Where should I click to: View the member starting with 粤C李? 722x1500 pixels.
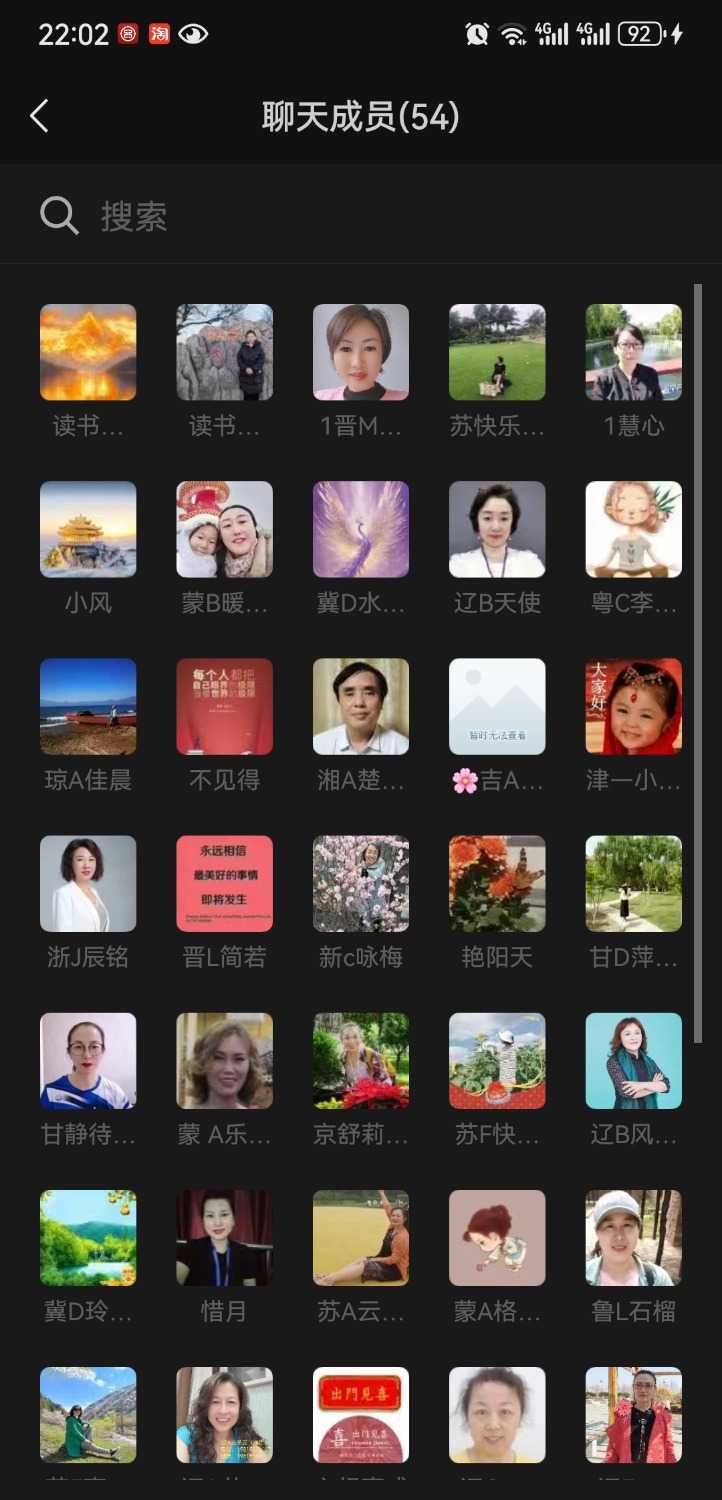pos(633,530)
